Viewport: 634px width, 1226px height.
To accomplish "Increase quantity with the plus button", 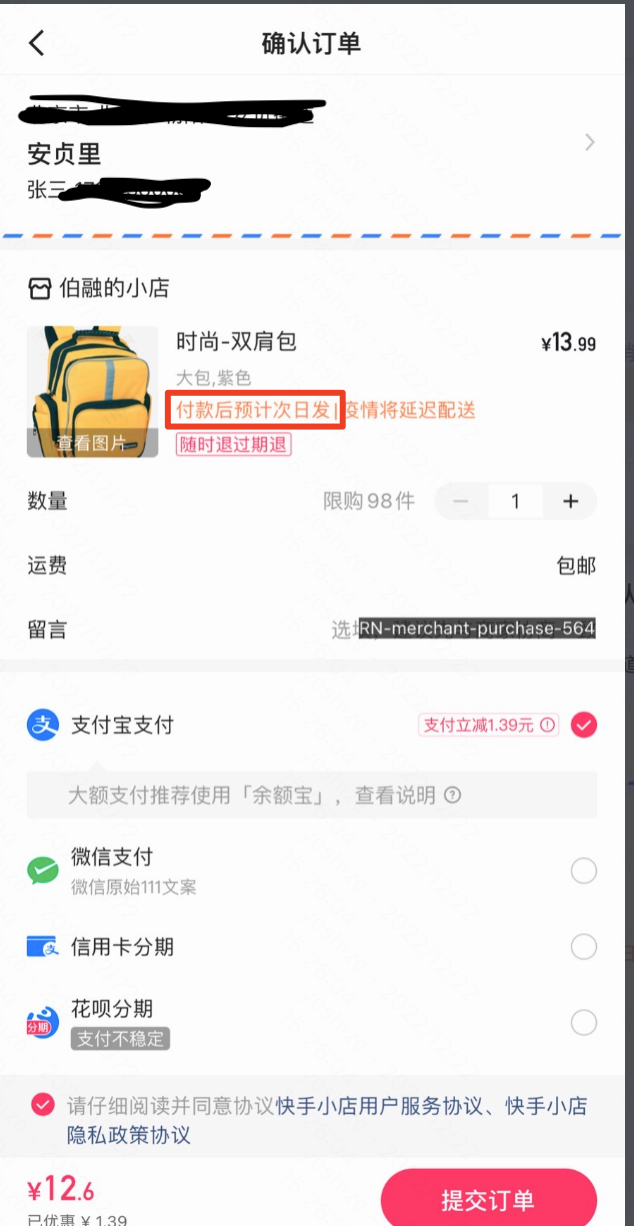I will pos(570,501).
